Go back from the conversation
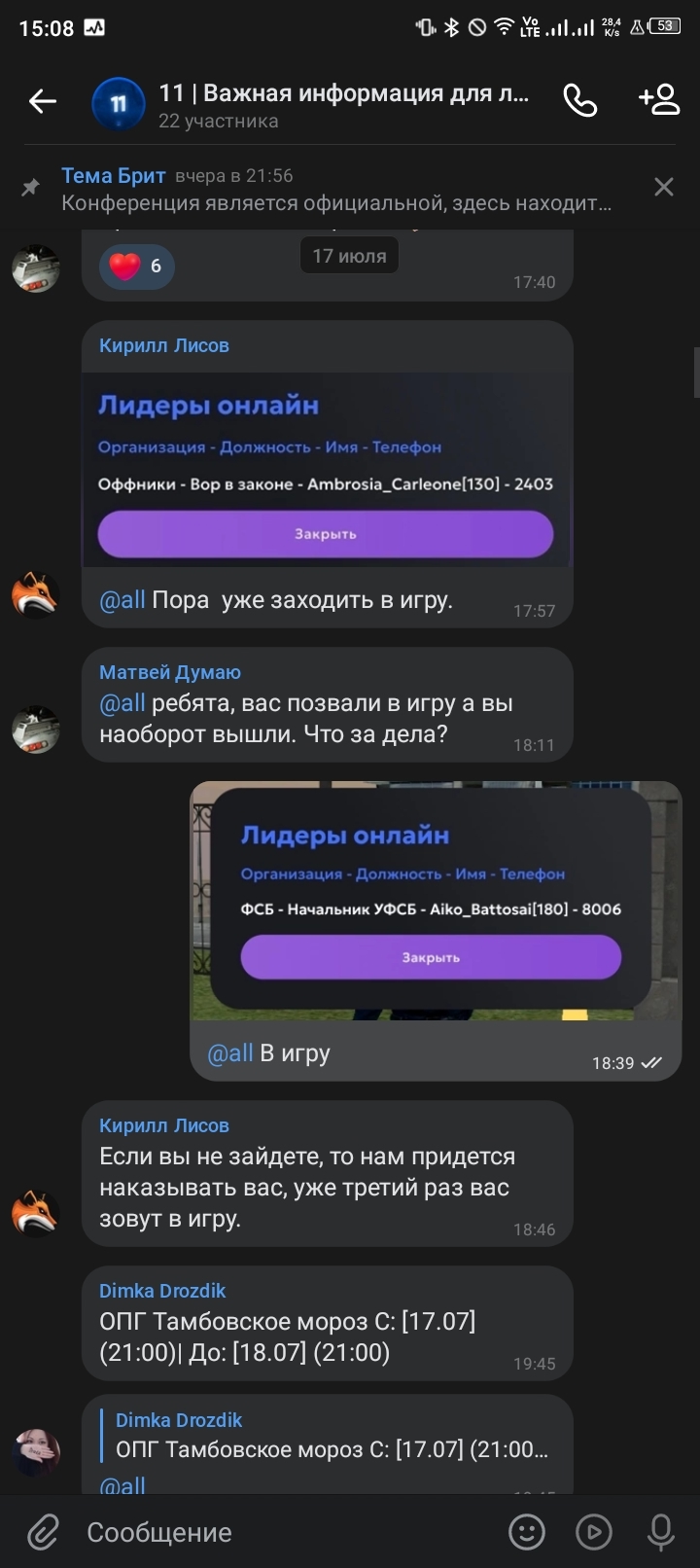The image size is (700, 1568). 43,100
